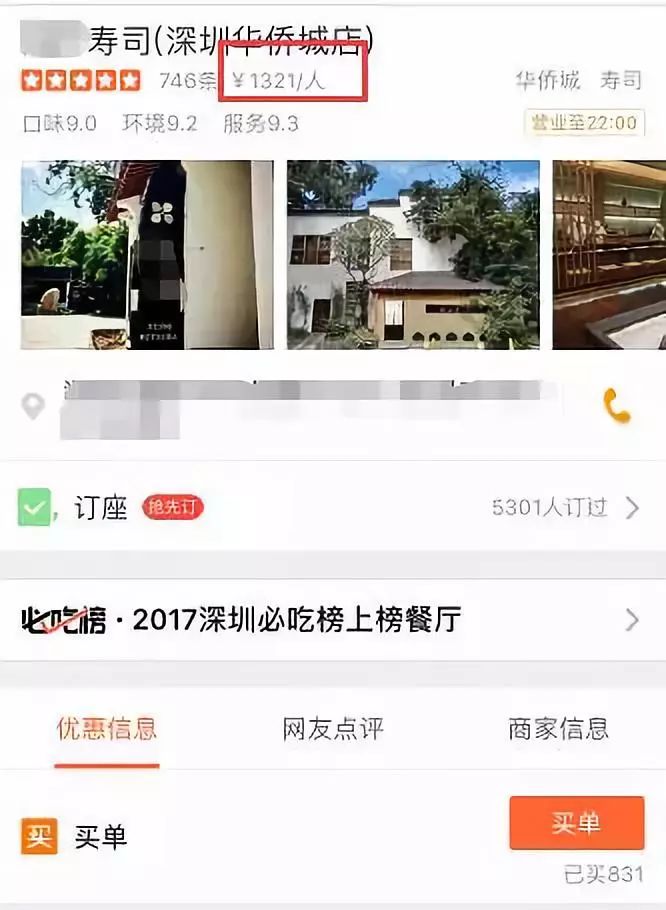Open the interior wooden lattice photo
The width and height of the screenshot is (666, 910).
[608, 254]
